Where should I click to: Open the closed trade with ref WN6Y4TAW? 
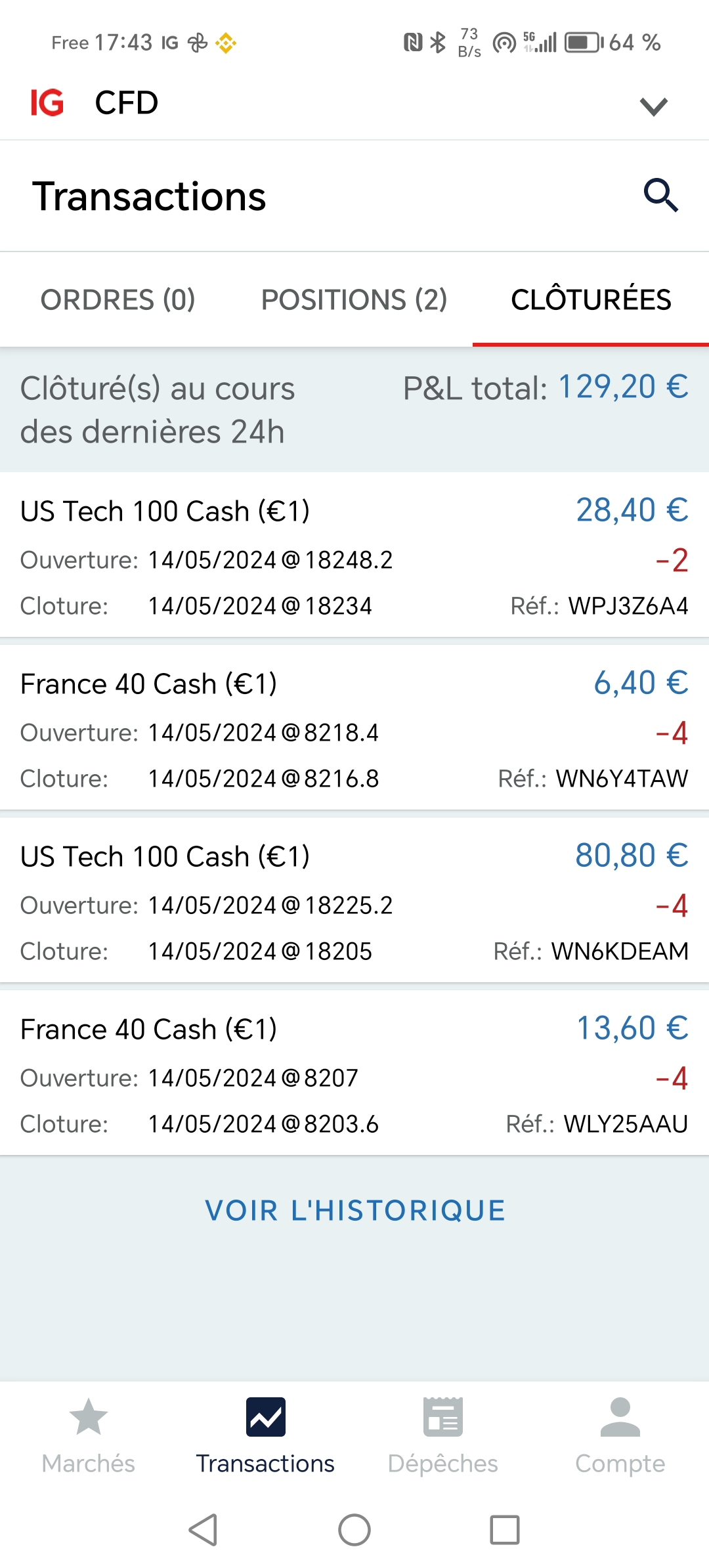(354, 730)
